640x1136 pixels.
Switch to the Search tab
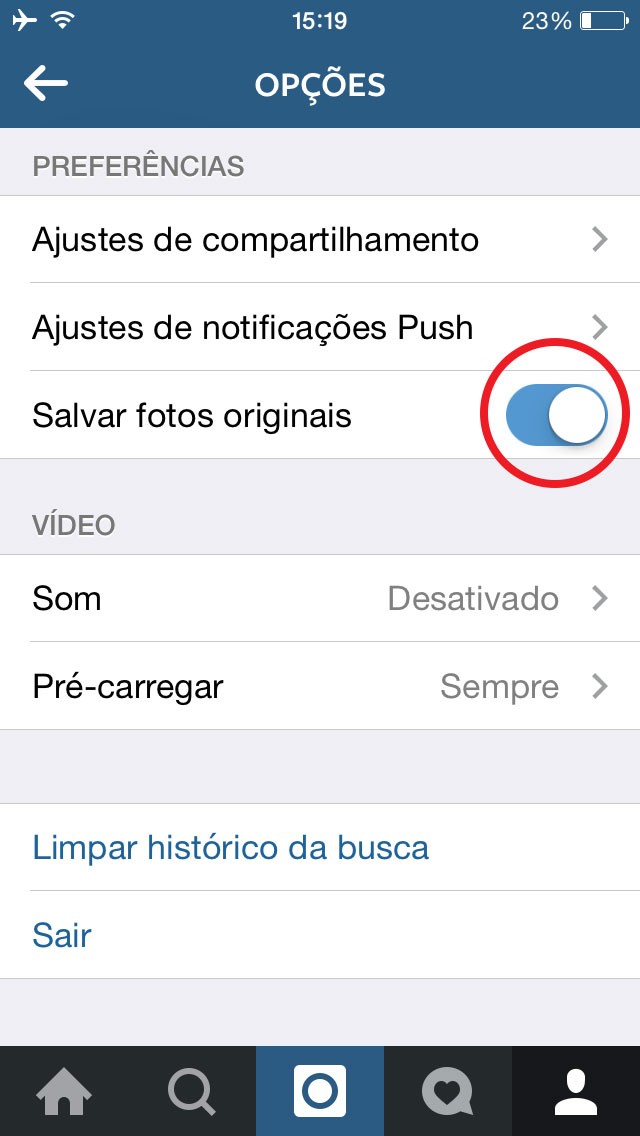tap(192, 1091)
